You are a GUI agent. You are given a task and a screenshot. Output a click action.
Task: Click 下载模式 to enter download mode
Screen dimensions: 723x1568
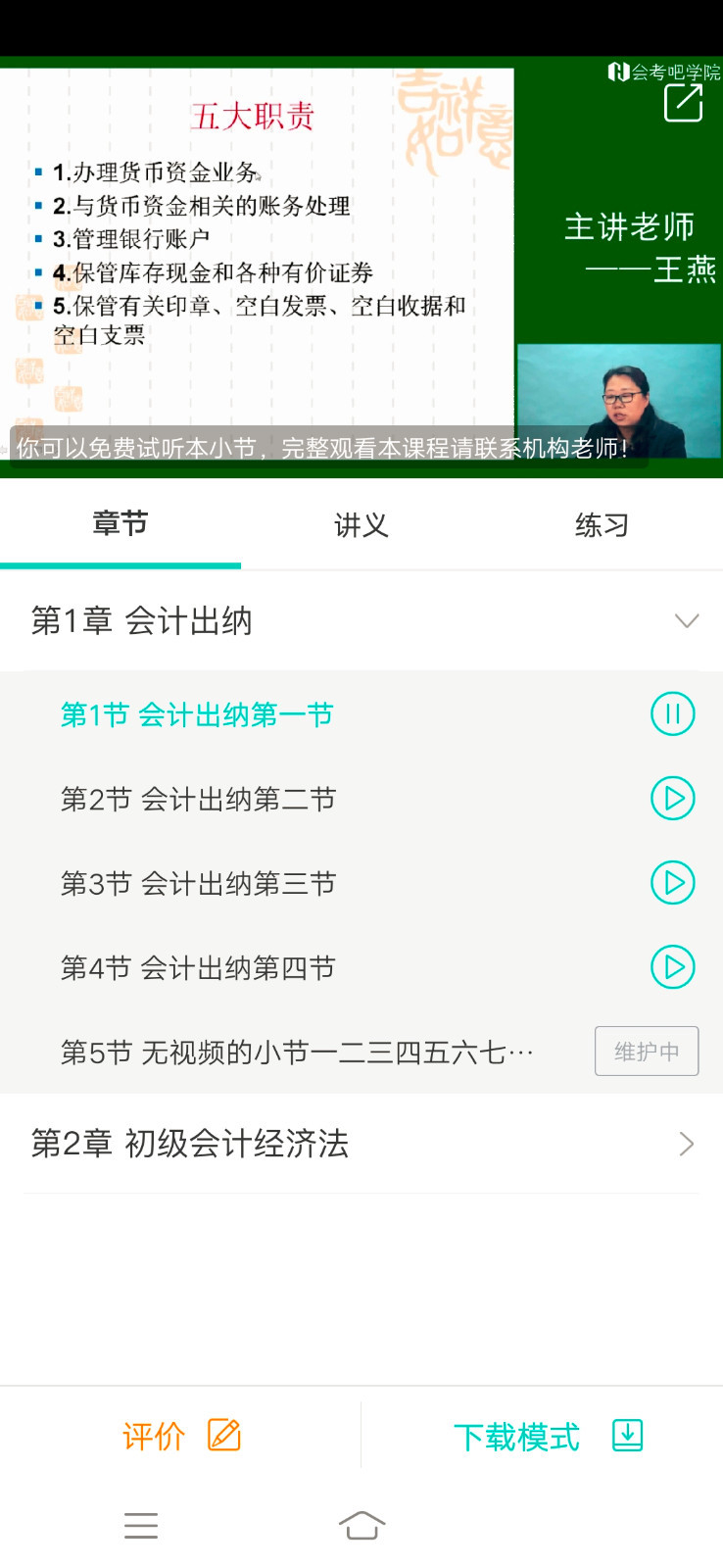(517, 1434)
